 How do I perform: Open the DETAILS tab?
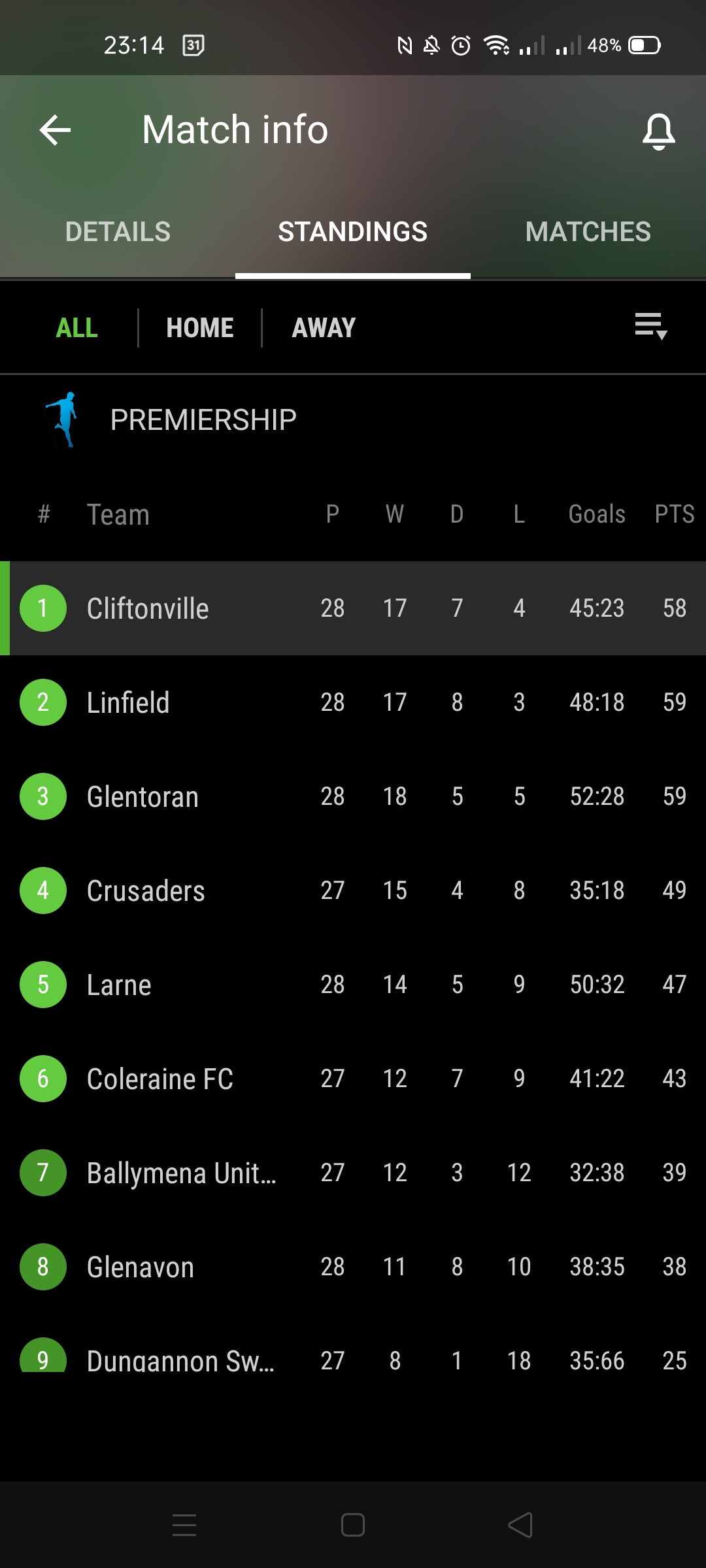tap(118, 232)
